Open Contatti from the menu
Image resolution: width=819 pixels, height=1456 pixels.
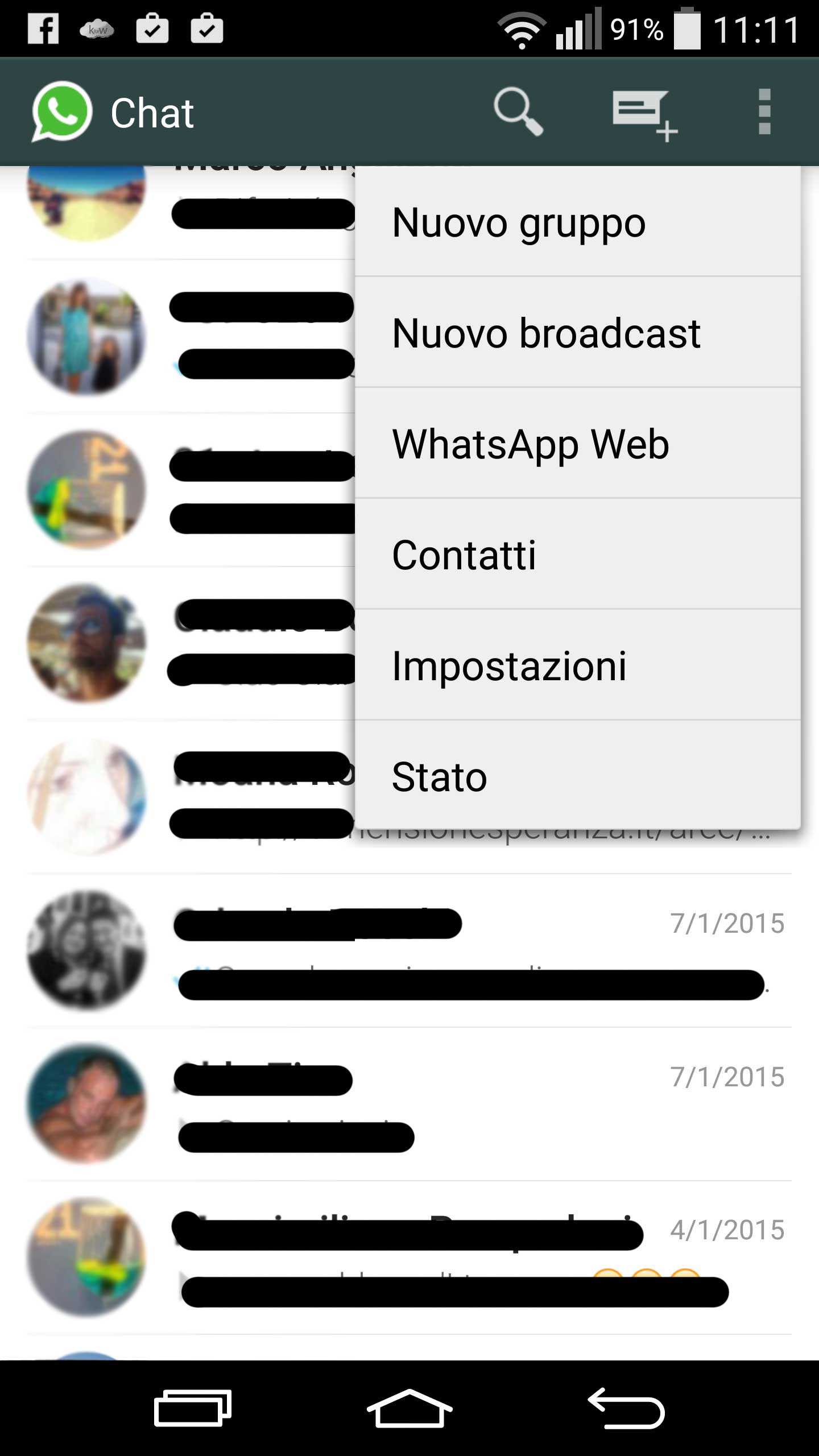tap(577, 555)
